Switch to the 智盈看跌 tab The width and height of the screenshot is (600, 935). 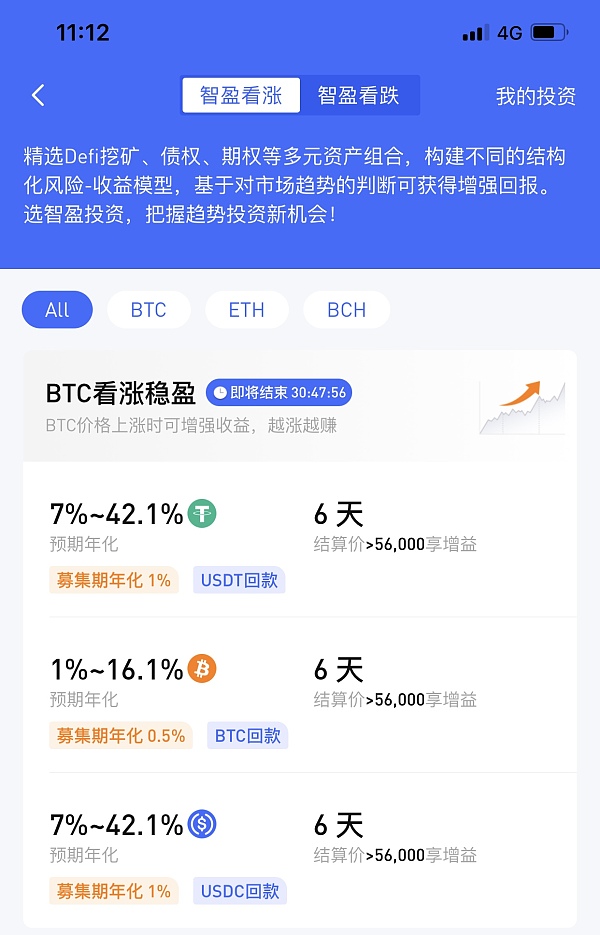359,96
